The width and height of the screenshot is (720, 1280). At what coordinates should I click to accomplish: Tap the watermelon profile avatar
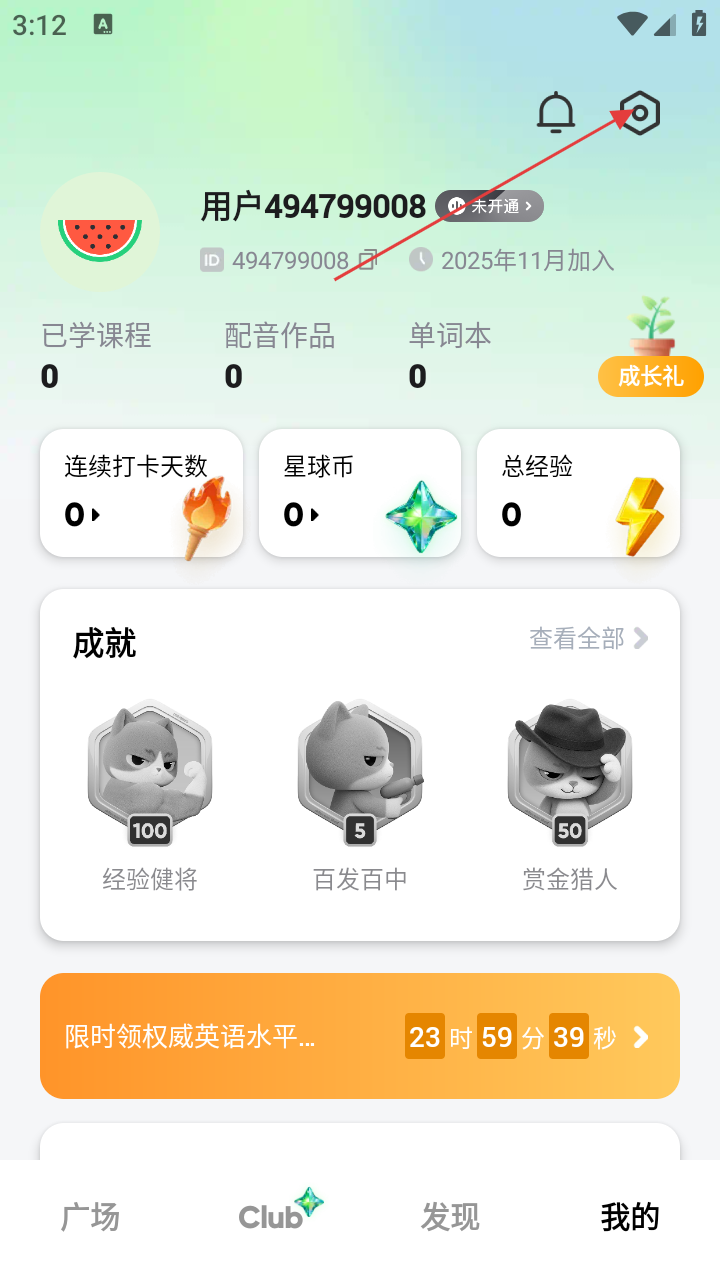[100, 232]
